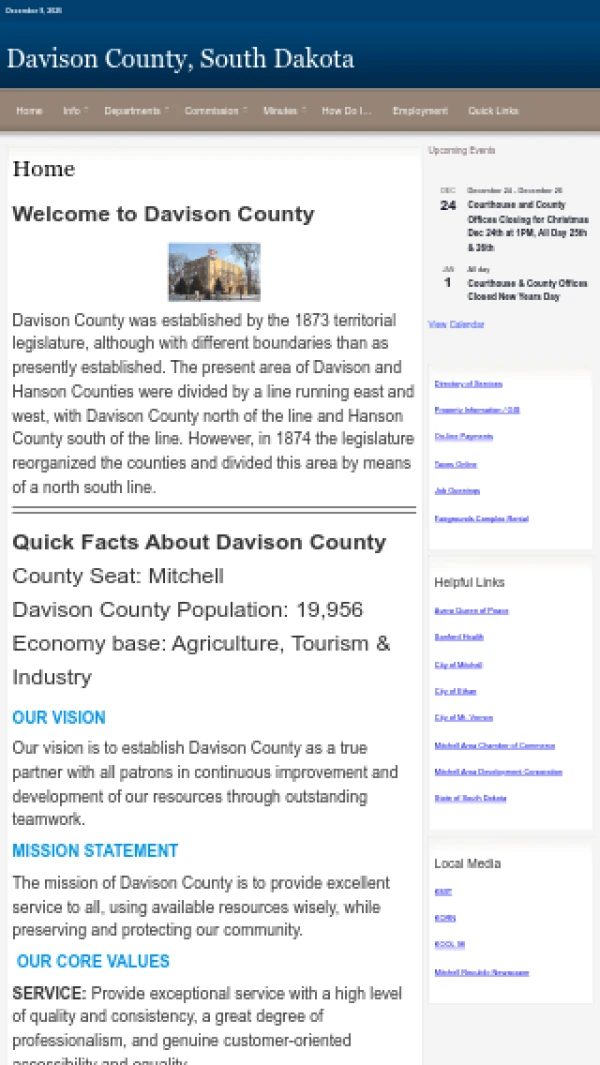Open the New Years Day closure event
Viewport: 600px width, 1065px height.
click(527, 290)
